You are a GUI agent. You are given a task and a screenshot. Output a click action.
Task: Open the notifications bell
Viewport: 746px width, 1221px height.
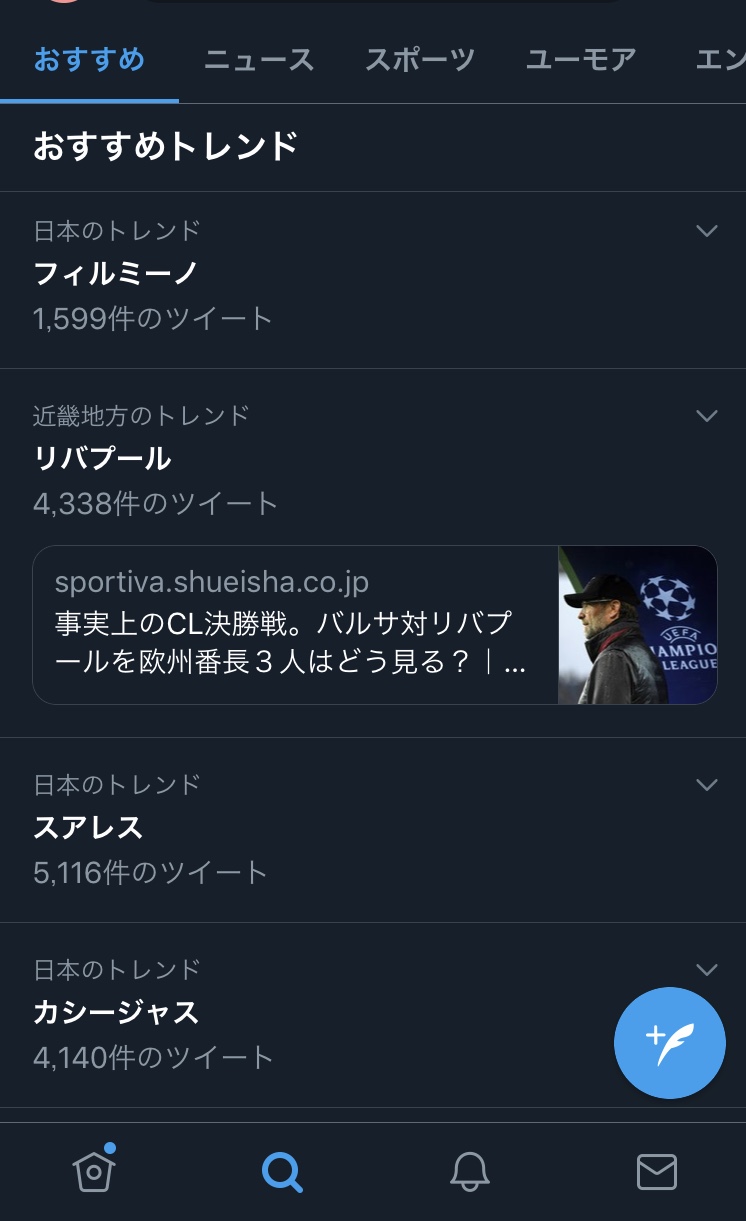(x=469, y=1171)
